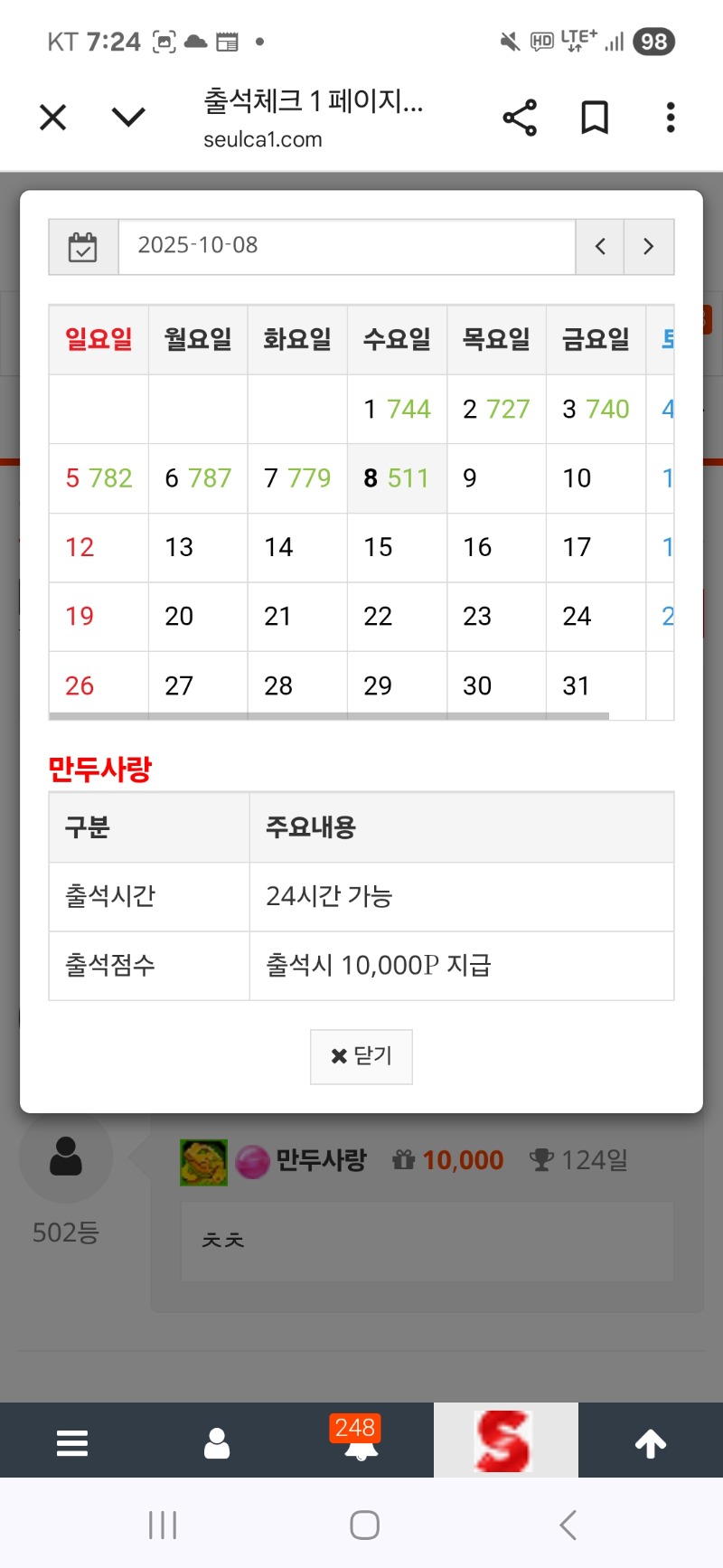The height and width of the screenshot is (1568, 723).
Task: Select October 7 with 779 check-ins
Action: pyautogui.click(x=297, y=478)
